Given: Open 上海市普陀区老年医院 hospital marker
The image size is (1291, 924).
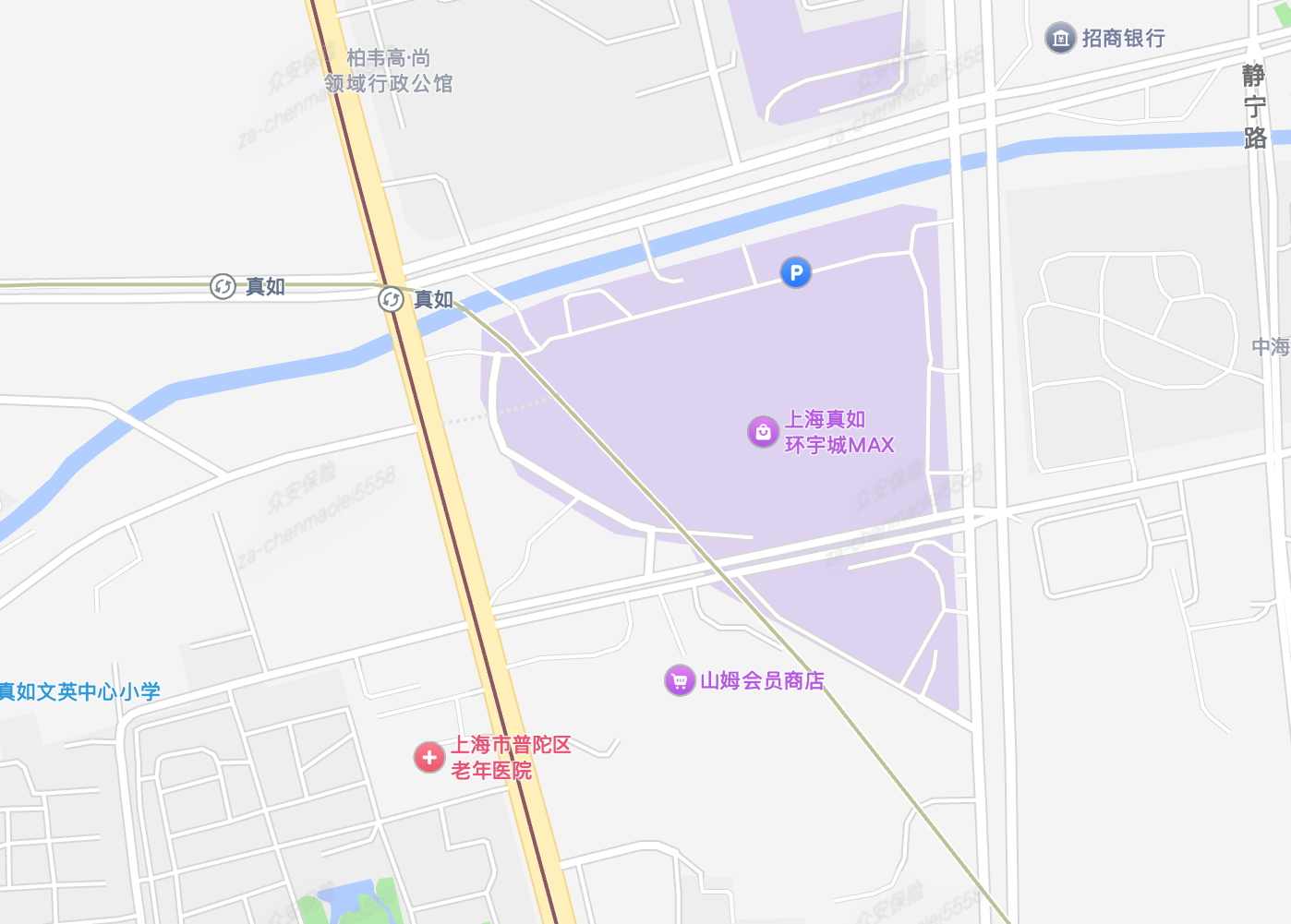Looking at the screenshot, I should click(429, 757).
